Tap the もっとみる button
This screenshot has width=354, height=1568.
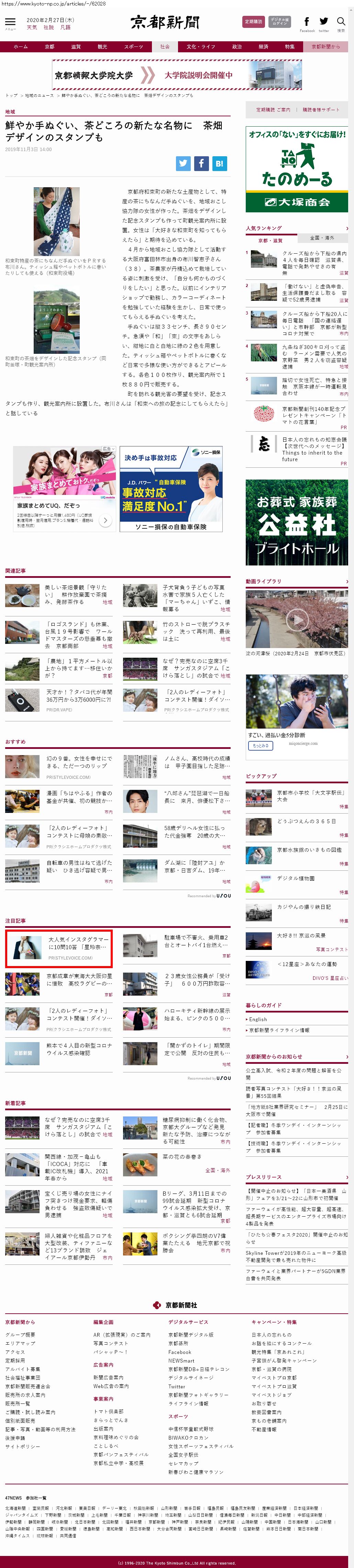coord(260,745)
